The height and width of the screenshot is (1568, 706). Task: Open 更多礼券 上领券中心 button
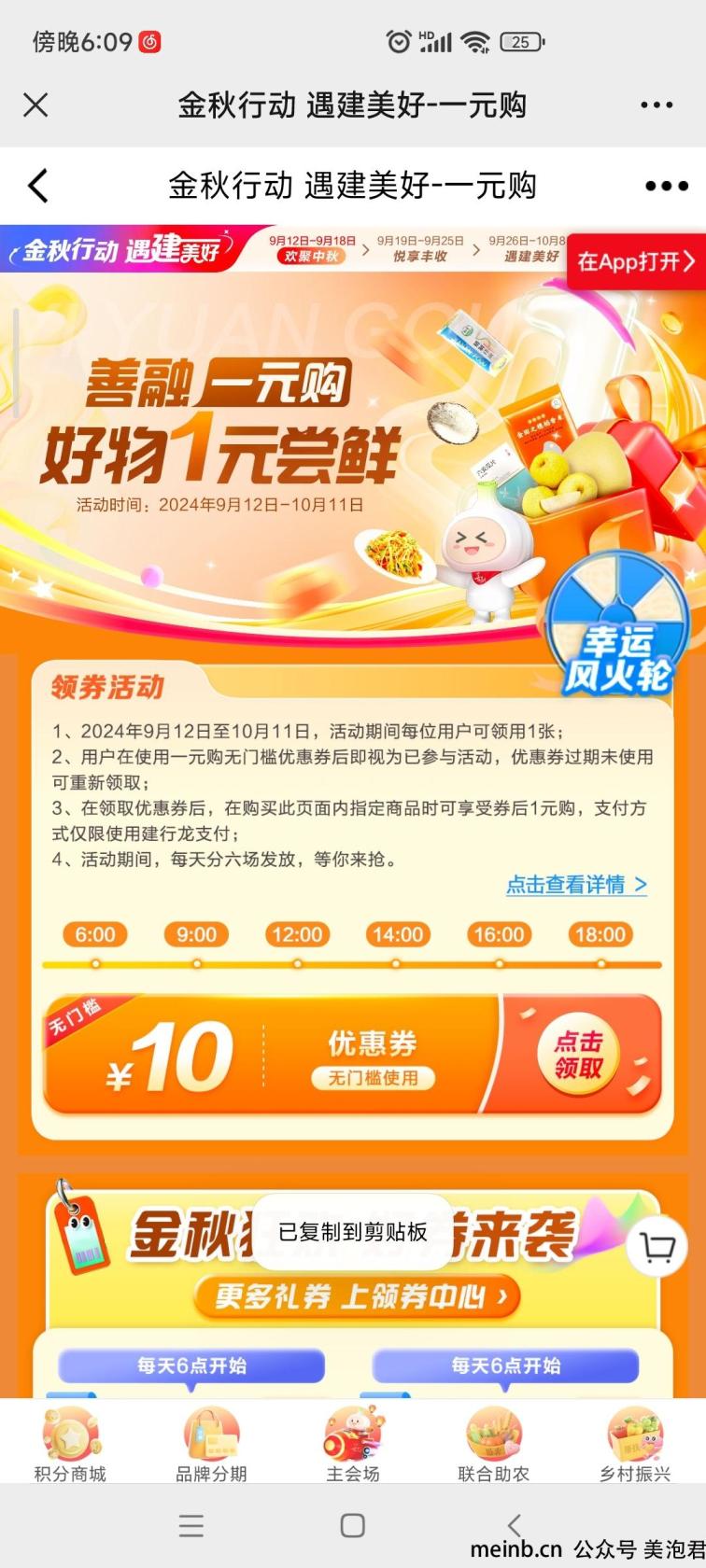pos(357,1296)
